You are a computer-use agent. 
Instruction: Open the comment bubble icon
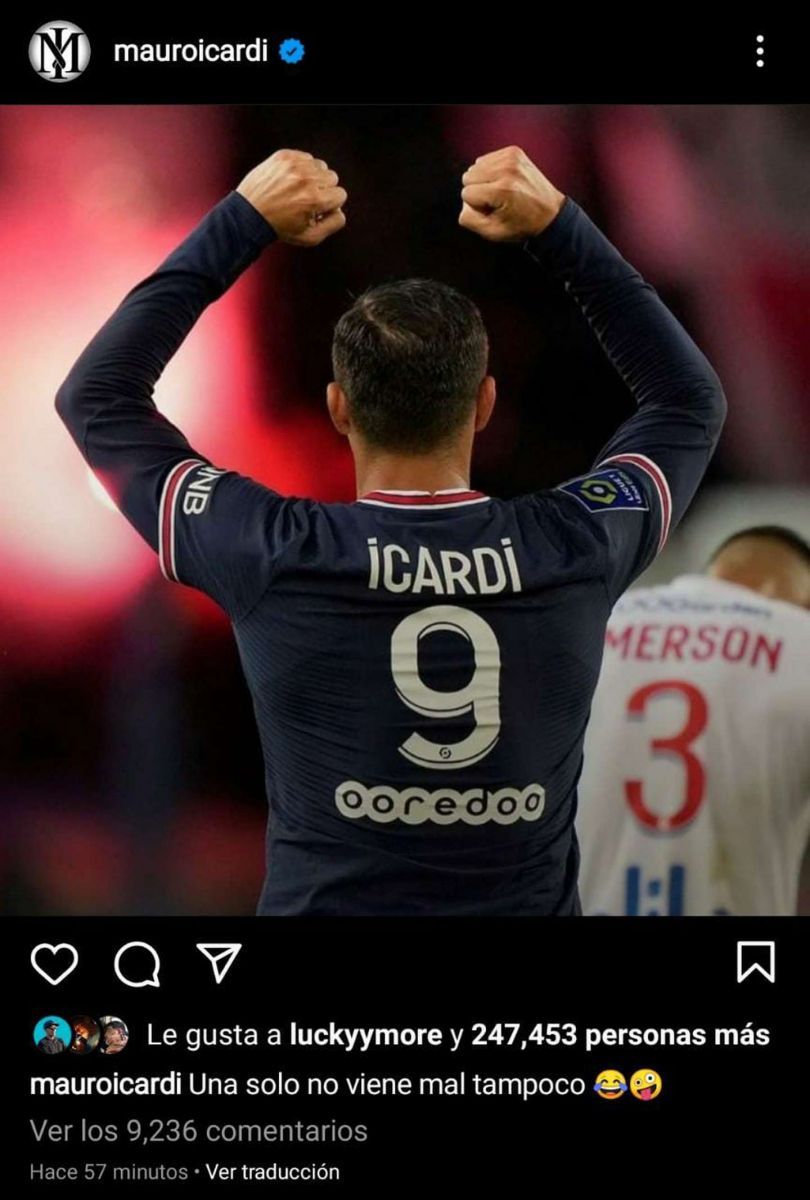coord(137,964)
